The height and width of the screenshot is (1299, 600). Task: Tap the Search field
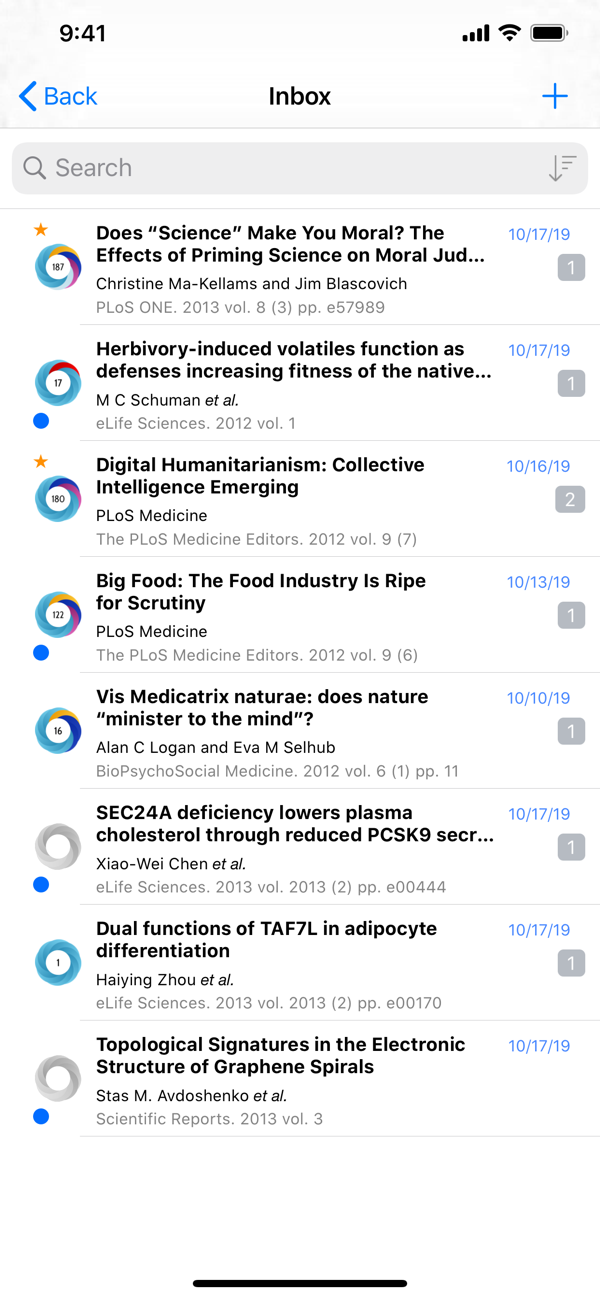[280, 168]
